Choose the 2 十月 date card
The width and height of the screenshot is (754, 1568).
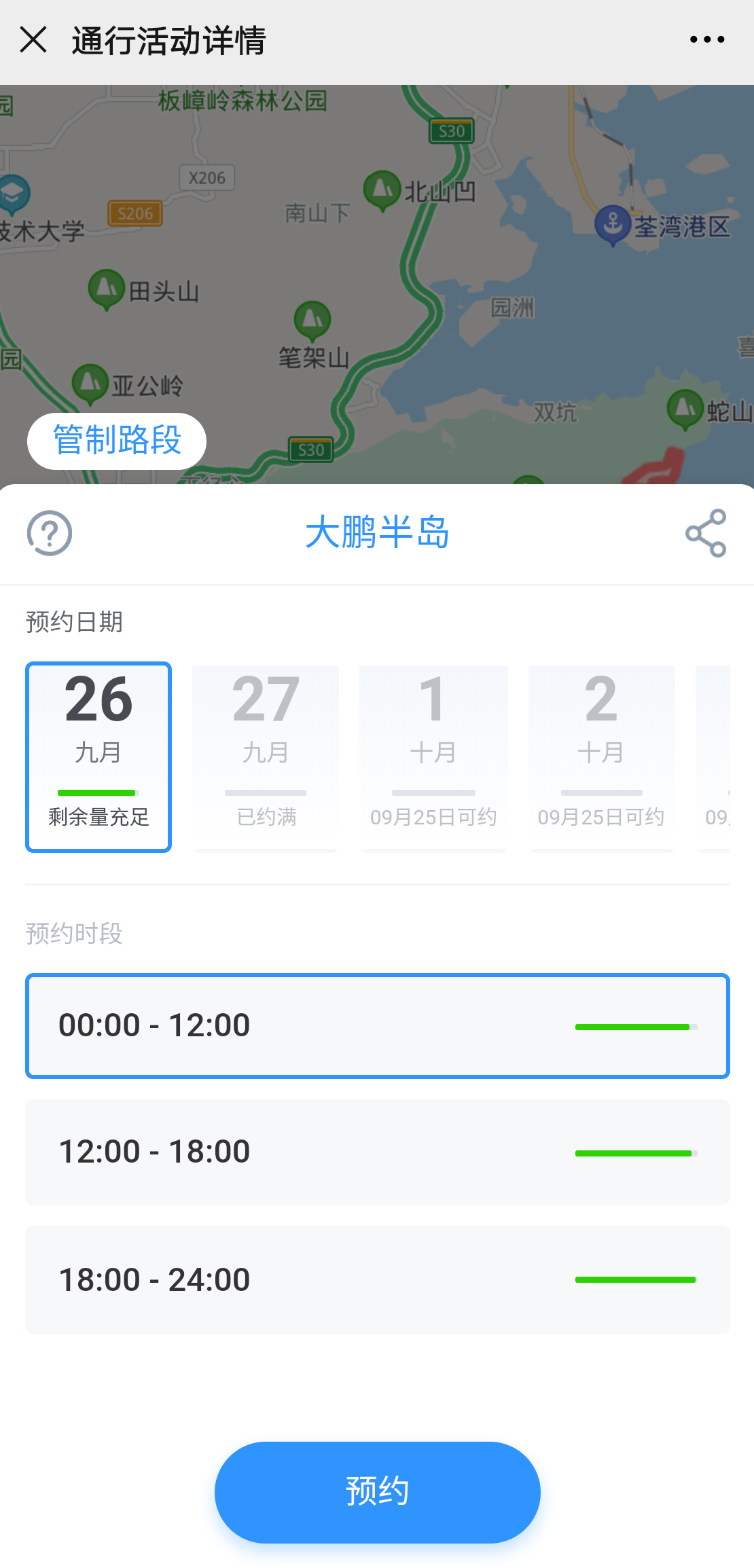(601, 756)
